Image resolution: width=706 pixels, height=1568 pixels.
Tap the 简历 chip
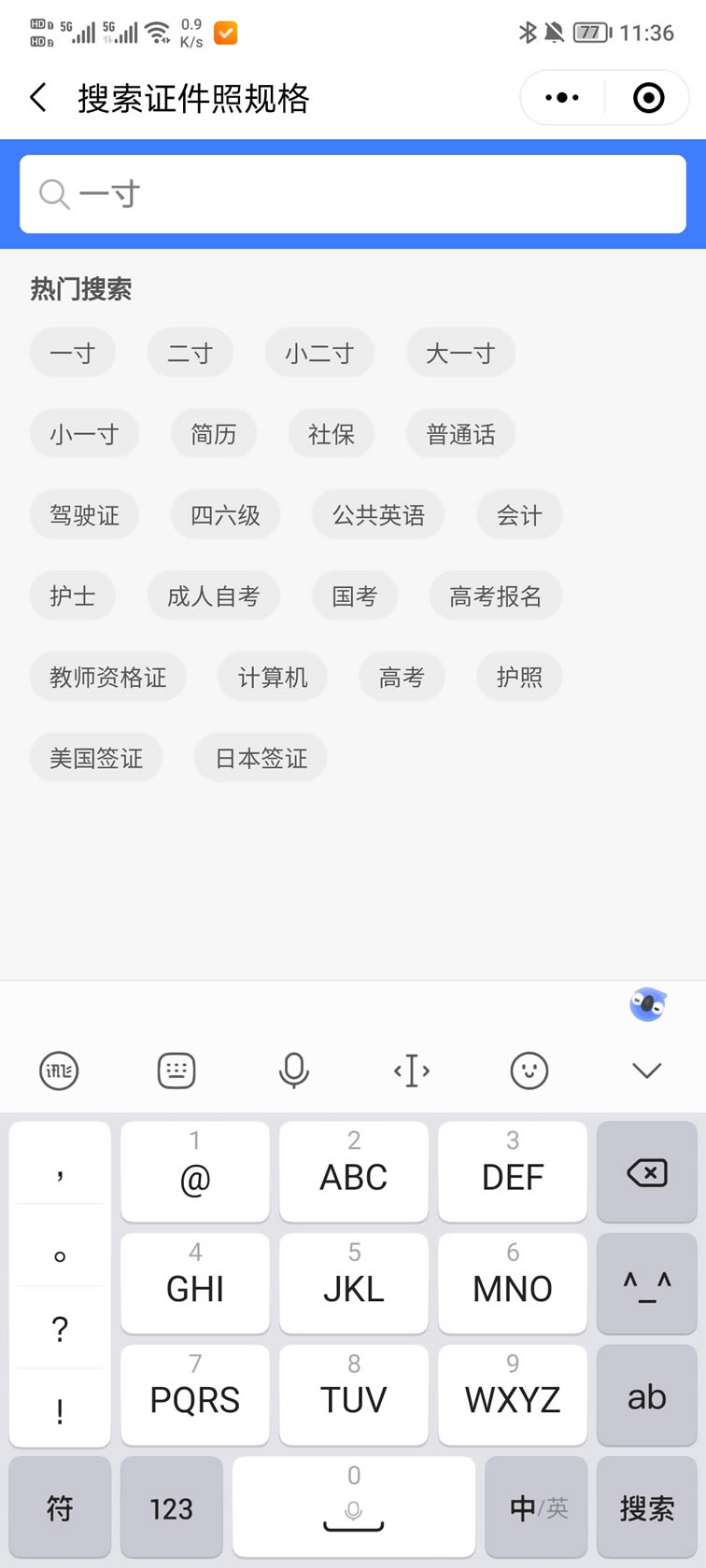(214, 434)
